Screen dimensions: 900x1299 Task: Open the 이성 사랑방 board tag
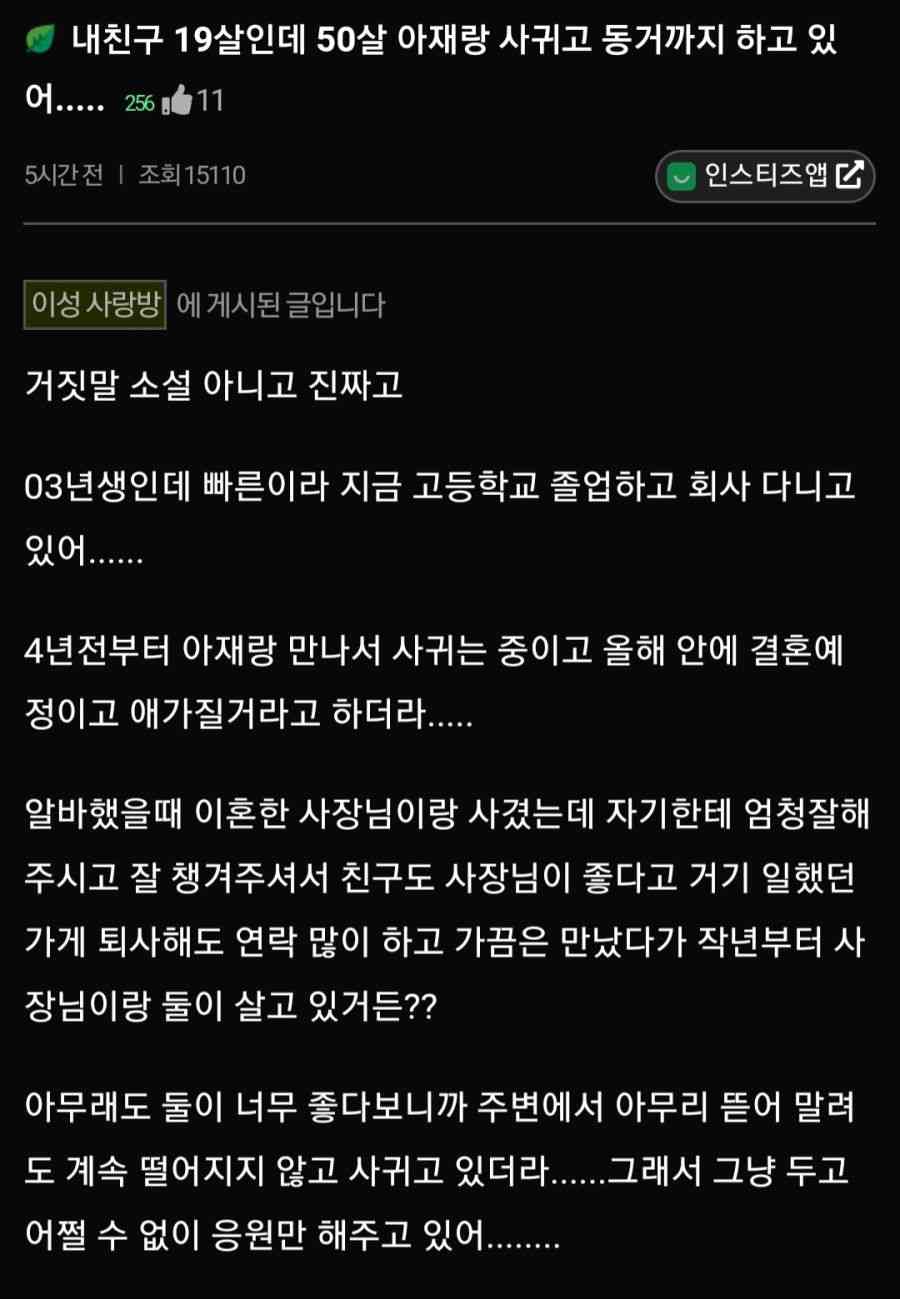[96, 304]
